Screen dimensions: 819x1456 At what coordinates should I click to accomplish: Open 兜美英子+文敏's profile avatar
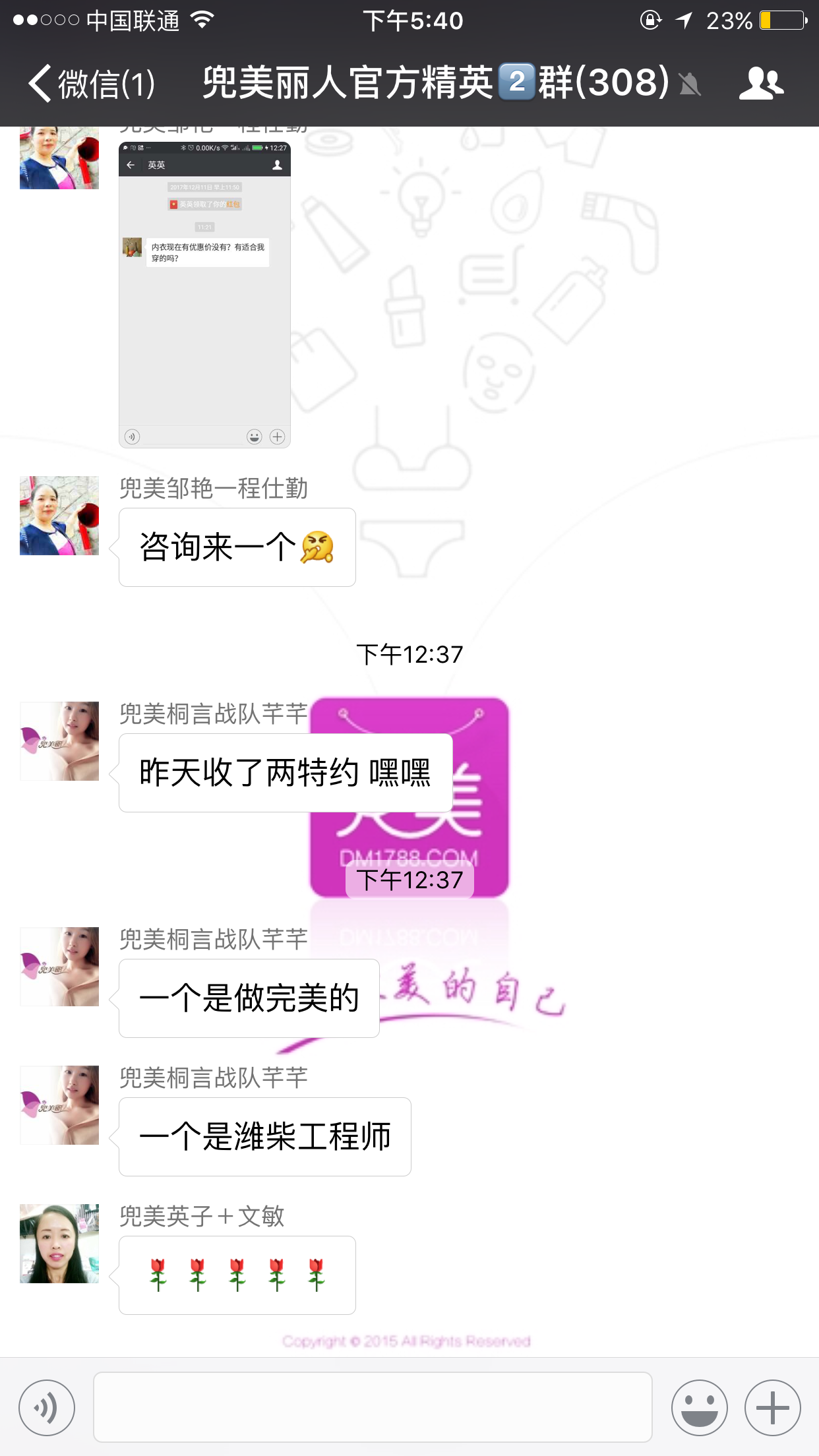(x=59, y=1243)
